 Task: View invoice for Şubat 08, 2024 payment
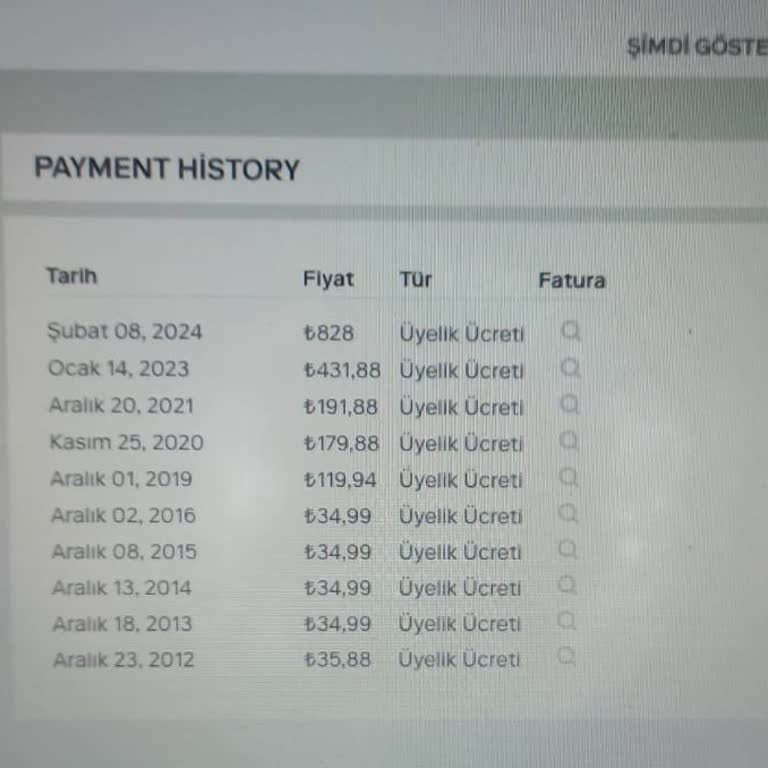tap(571, 332)
